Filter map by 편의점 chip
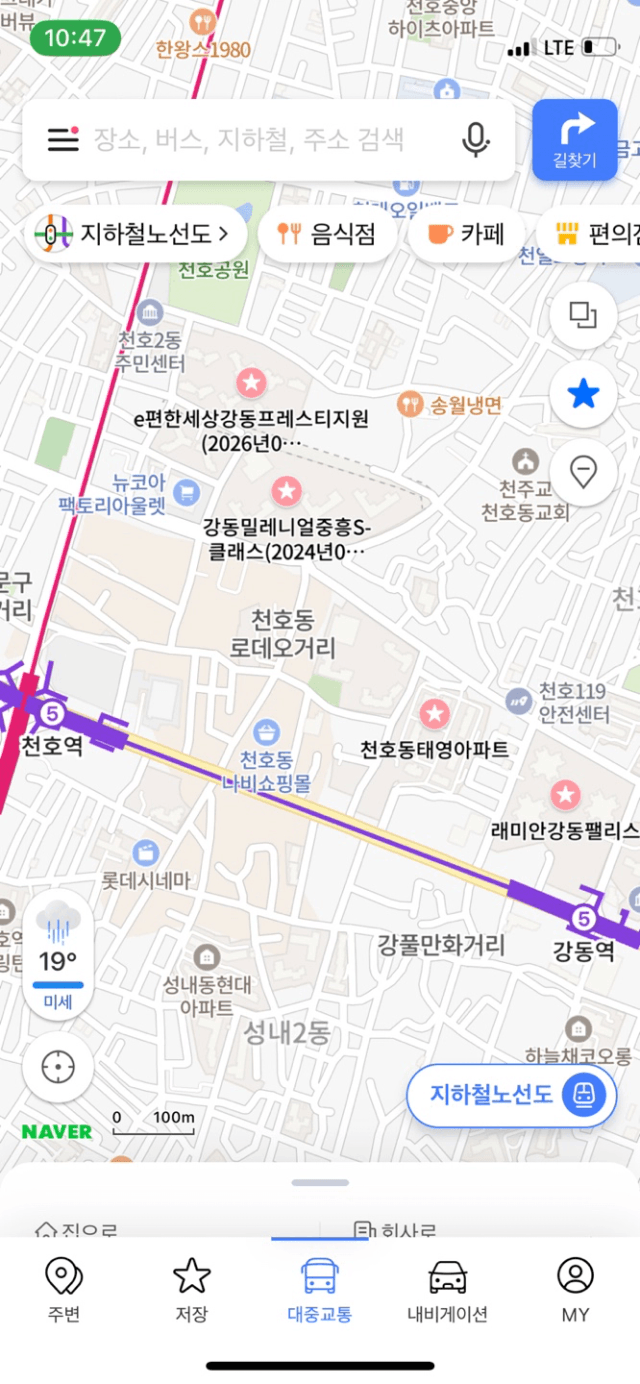Screen dimensions: 640x1384 click(588, 234)
